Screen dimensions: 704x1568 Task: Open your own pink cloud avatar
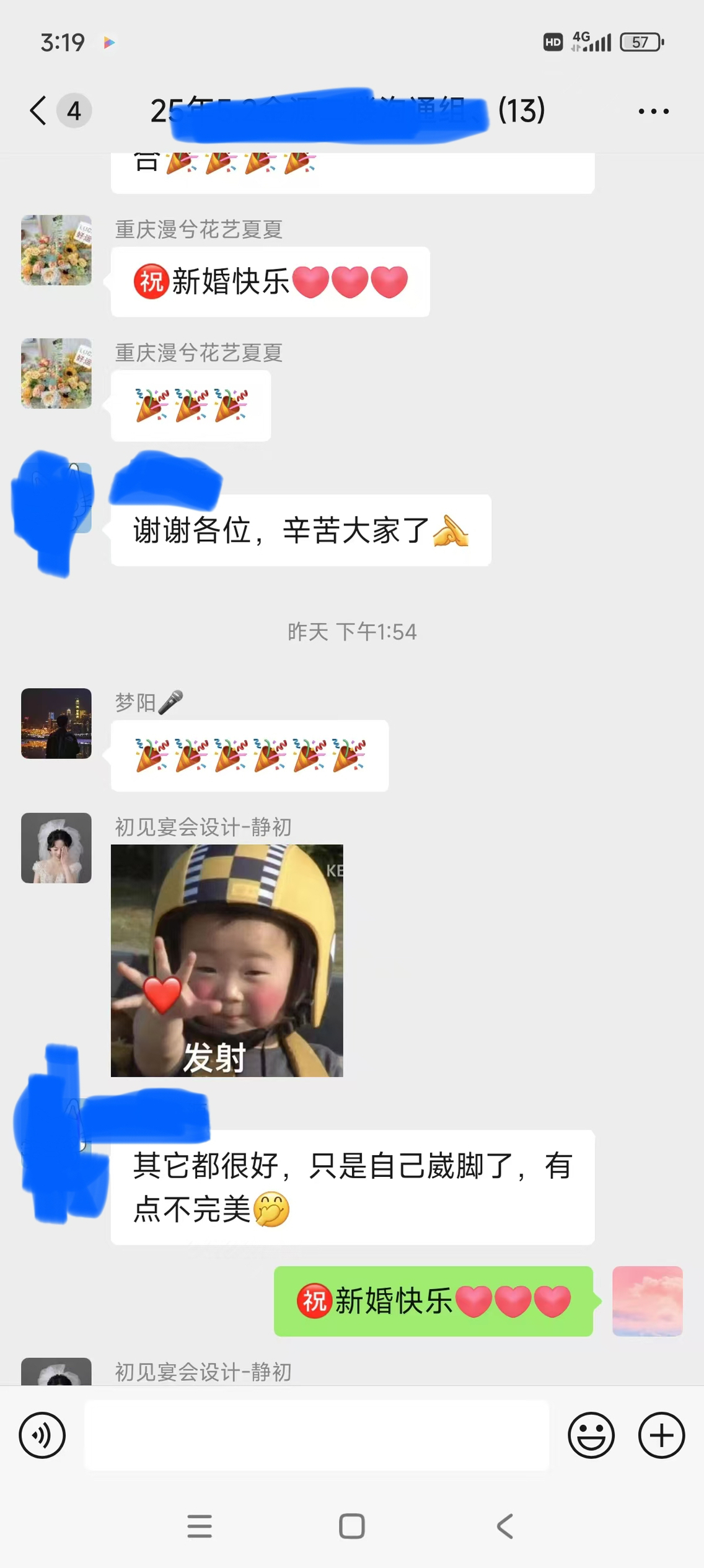click(647, 1301)
